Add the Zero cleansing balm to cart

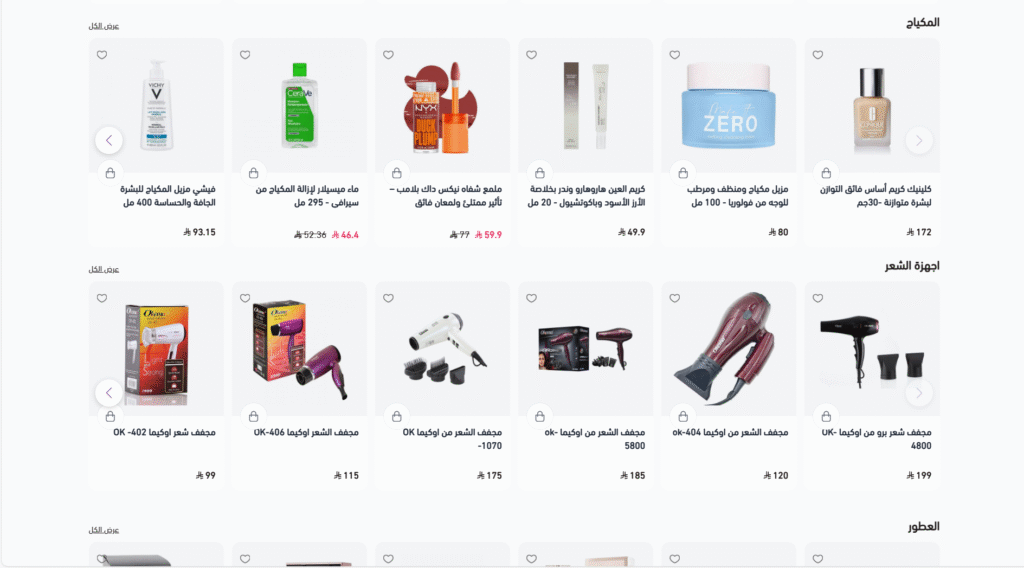pos(683,173)
